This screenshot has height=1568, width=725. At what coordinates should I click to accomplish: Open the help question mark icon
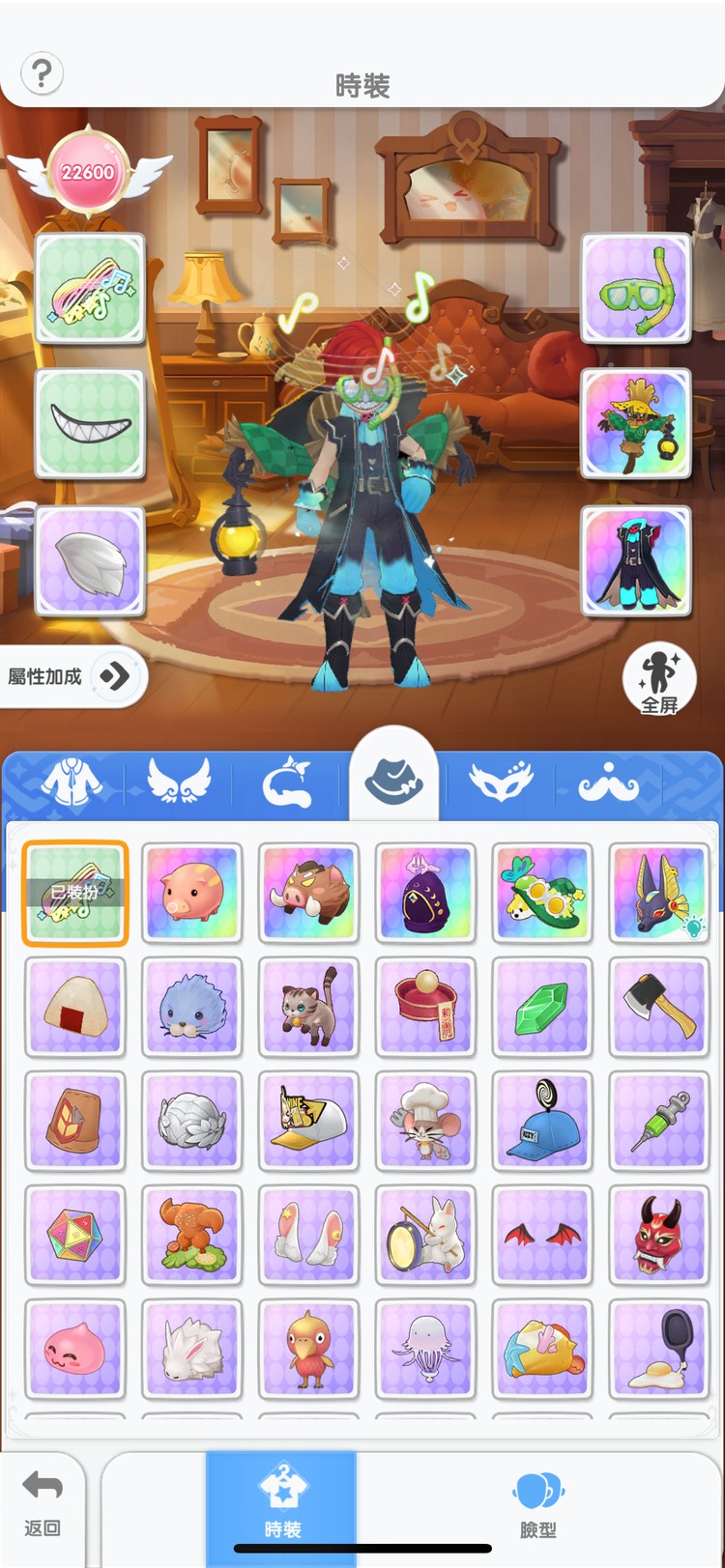point(42,73)
